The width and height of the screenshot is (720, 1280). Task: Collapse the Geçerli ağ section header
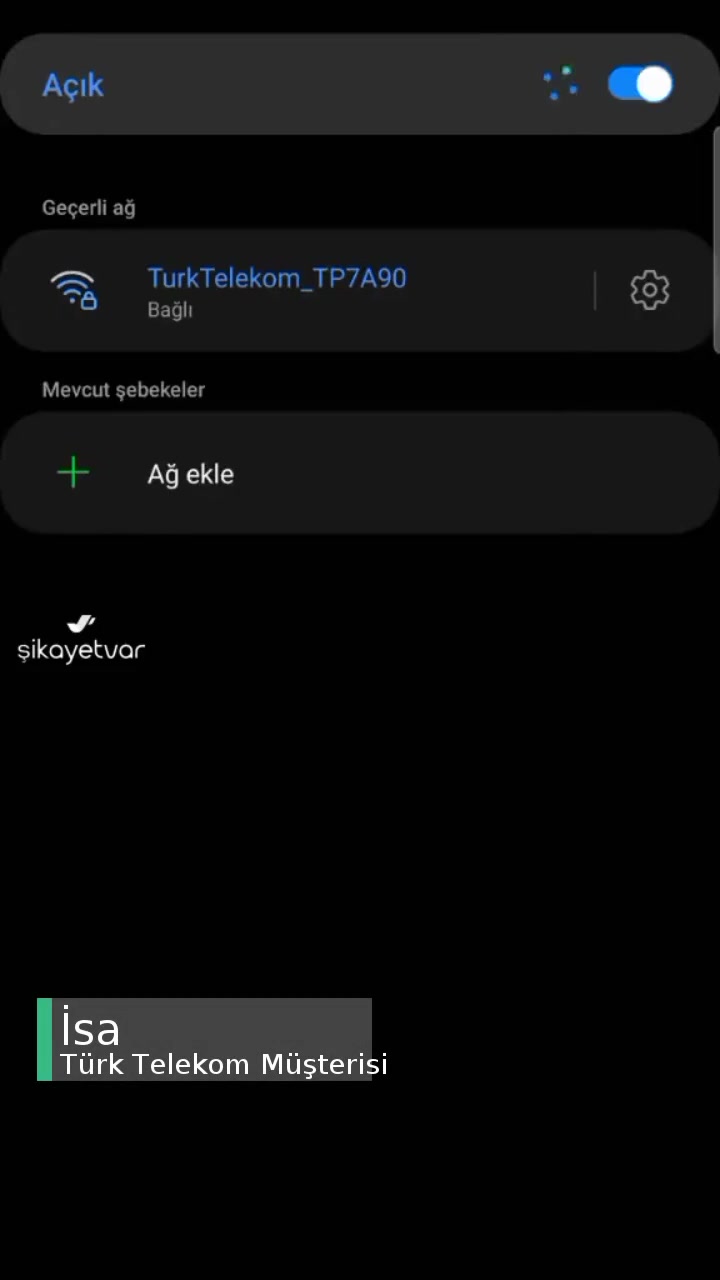tap(89, 208)
